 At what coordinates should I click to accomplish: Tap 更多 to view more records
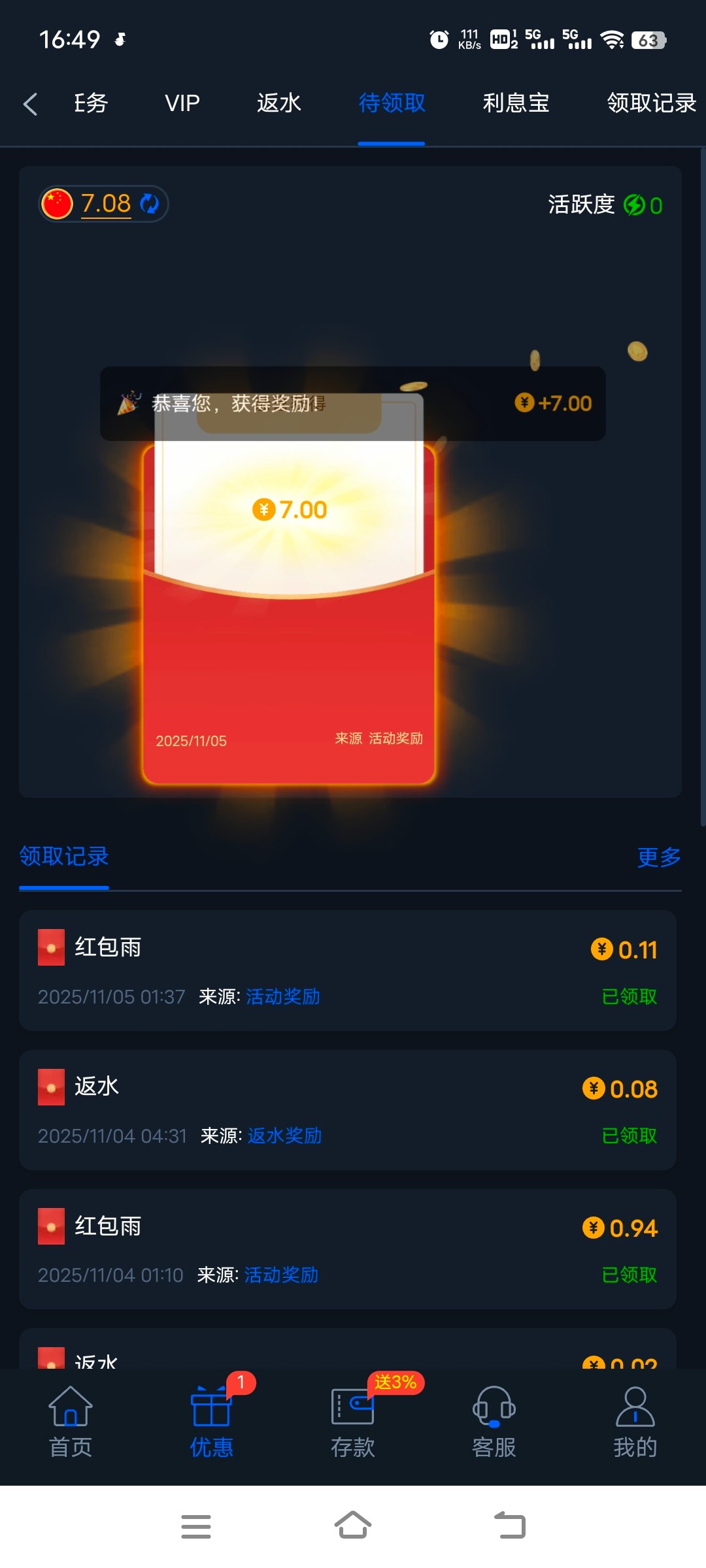[x=658, y=858]
